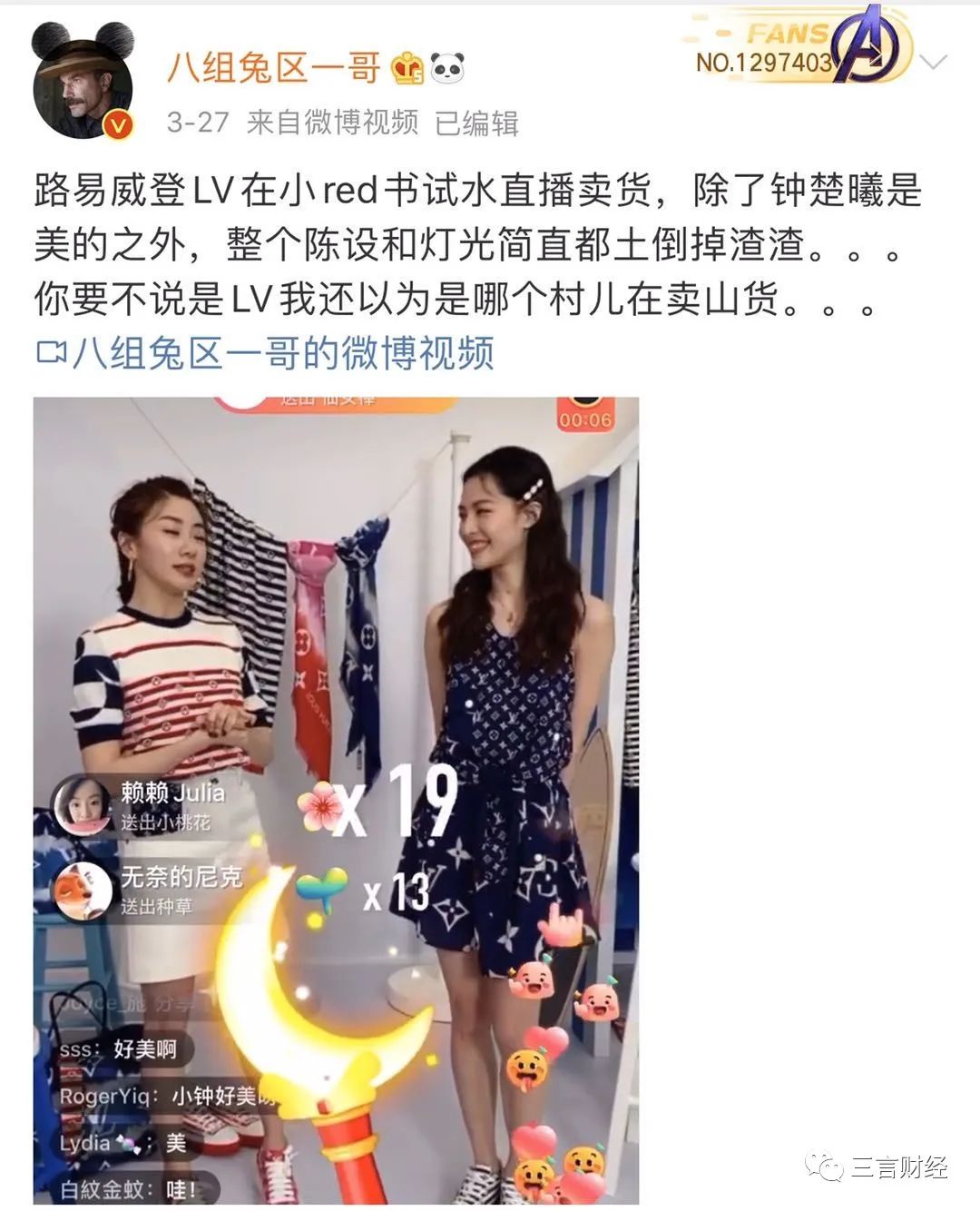980x1211 pixels.
Task: Open the username 八组兔区一哥's profile
Action: (273, 68)
